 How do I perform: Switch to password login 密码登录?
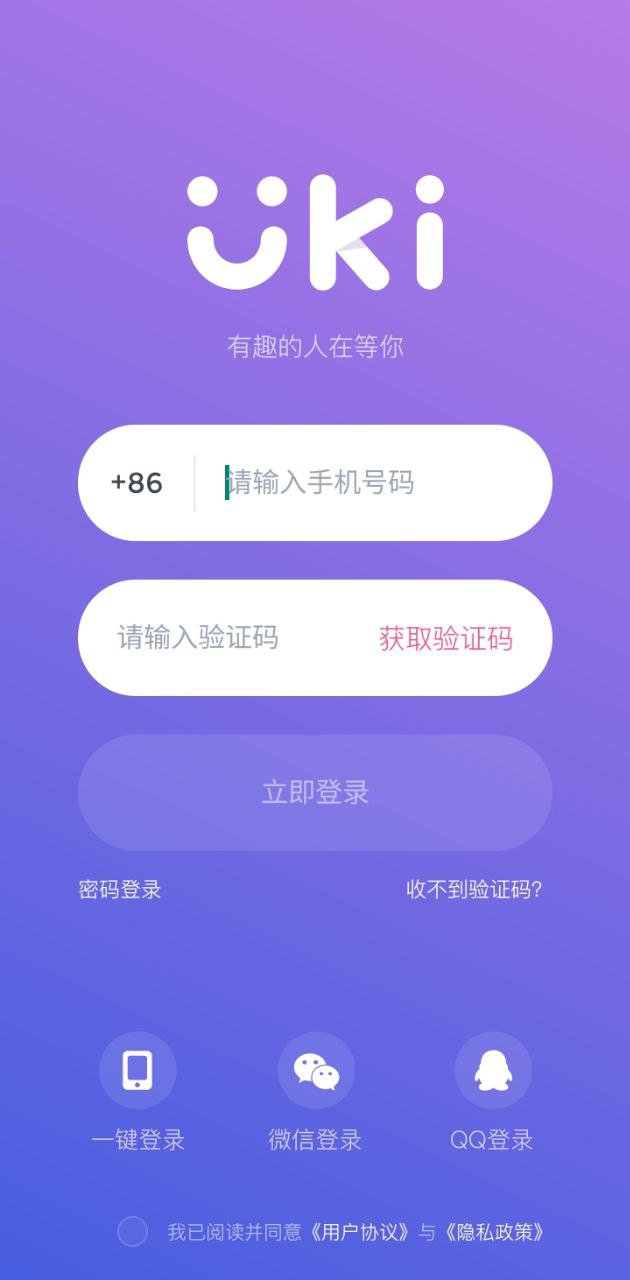click(120, 889)
